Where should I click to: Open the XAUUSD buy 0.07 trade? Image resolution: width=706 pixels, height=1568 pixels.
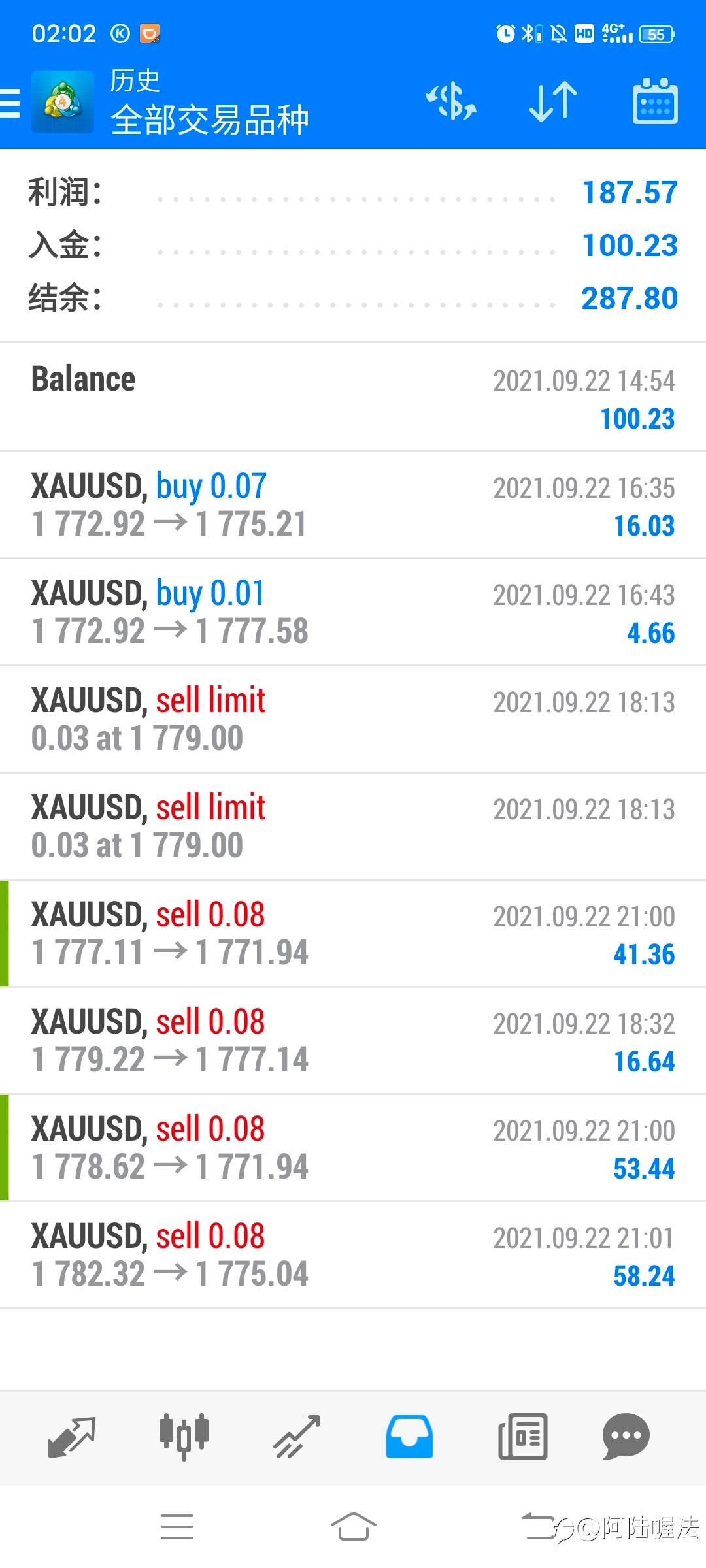coord(353,505)
